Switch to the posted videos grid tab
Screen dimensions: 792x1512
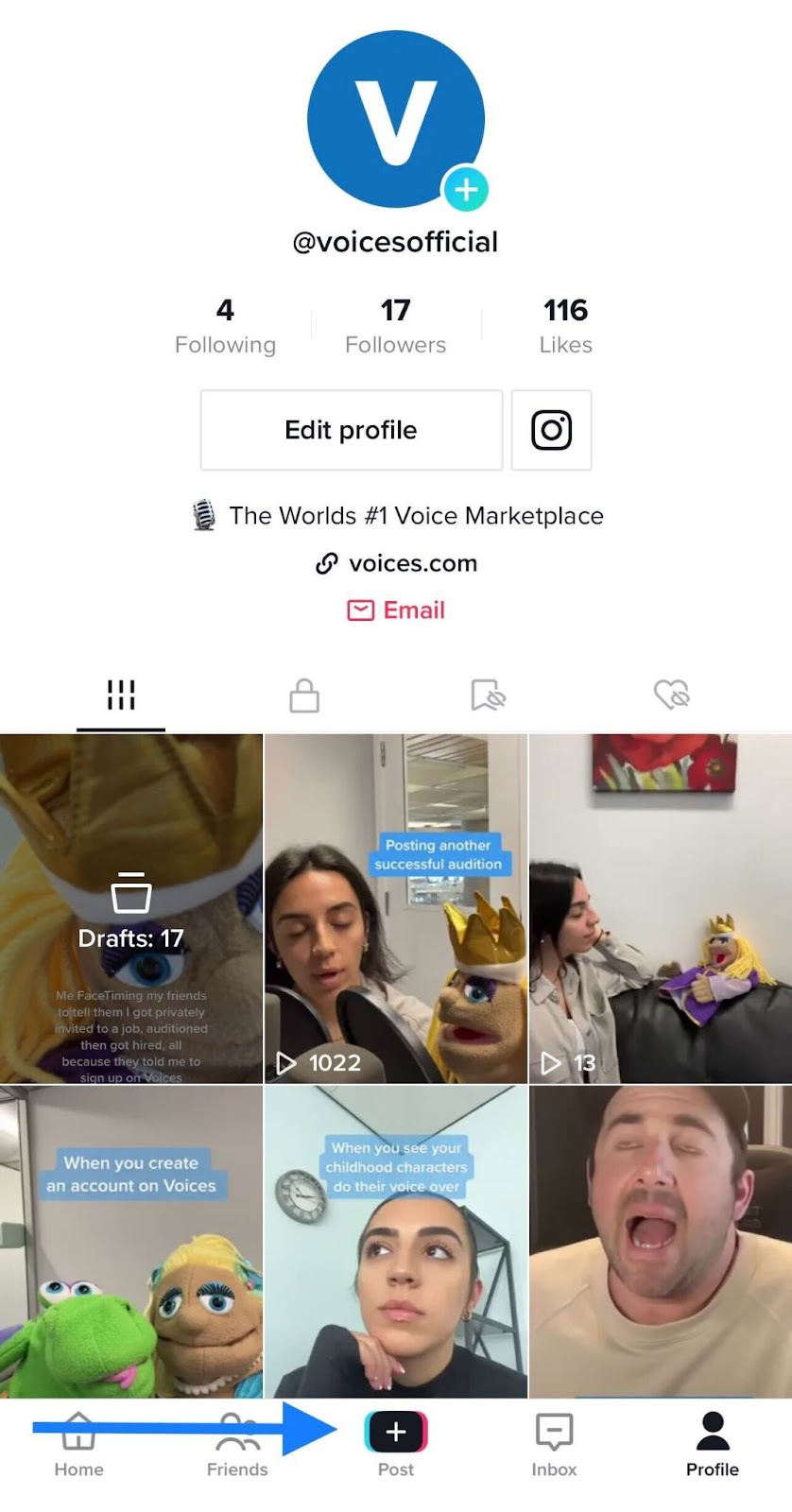tap(121, 696)
